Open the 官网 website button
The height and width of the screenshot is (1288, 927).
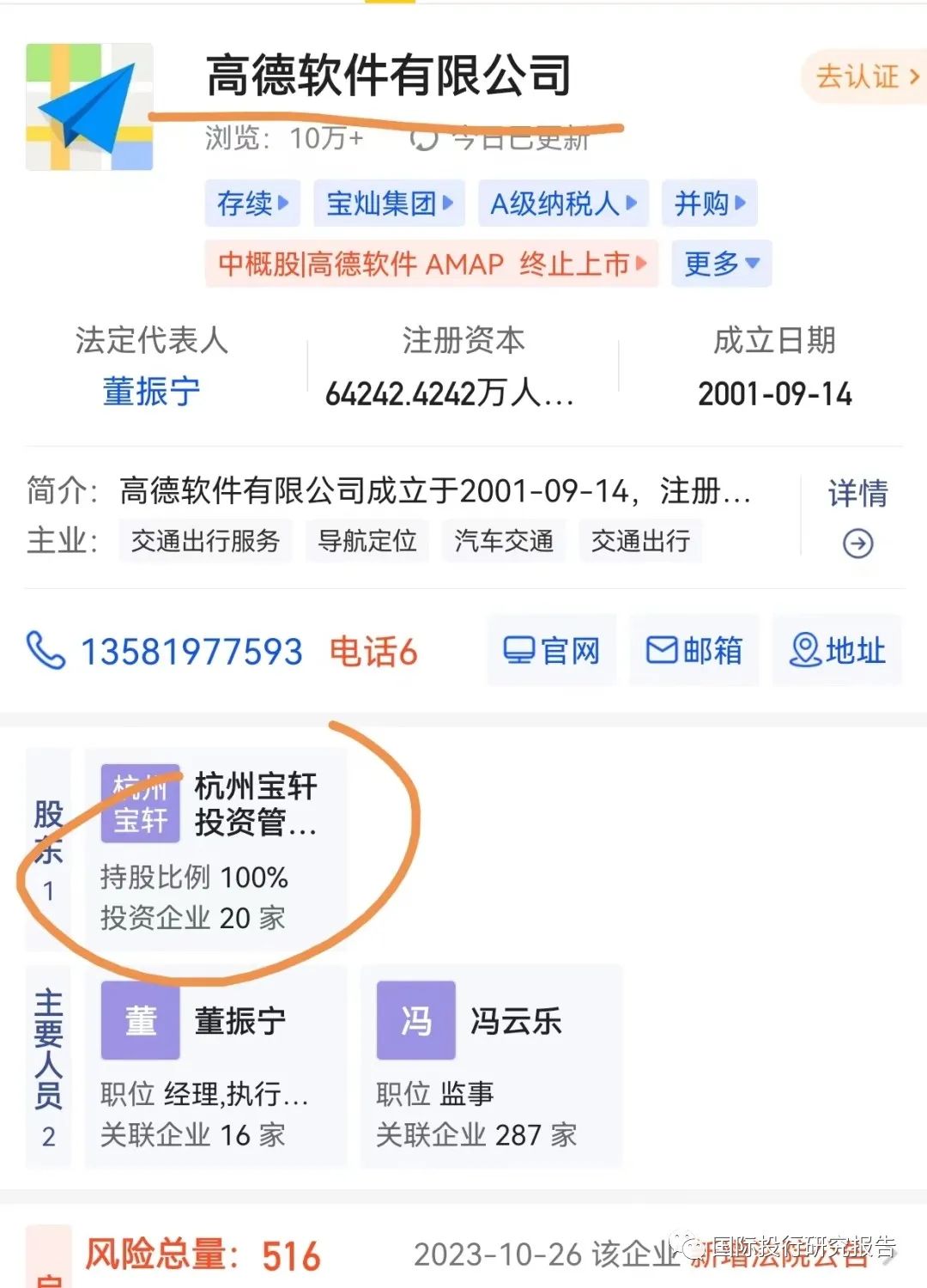click(x=552, y=650)
